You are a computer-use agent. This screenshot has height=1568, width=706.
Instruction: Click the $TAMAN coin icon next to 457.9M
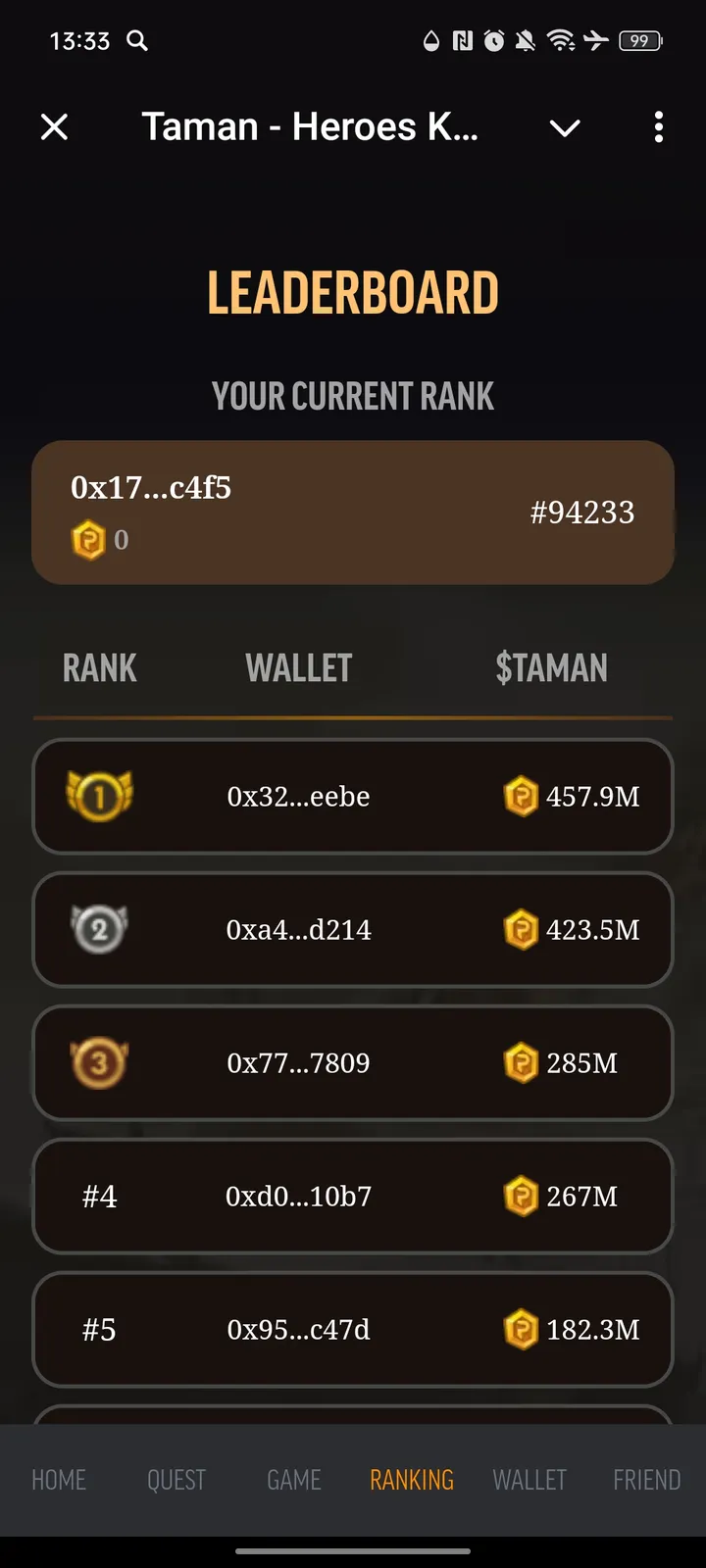(x=521, y=797)
